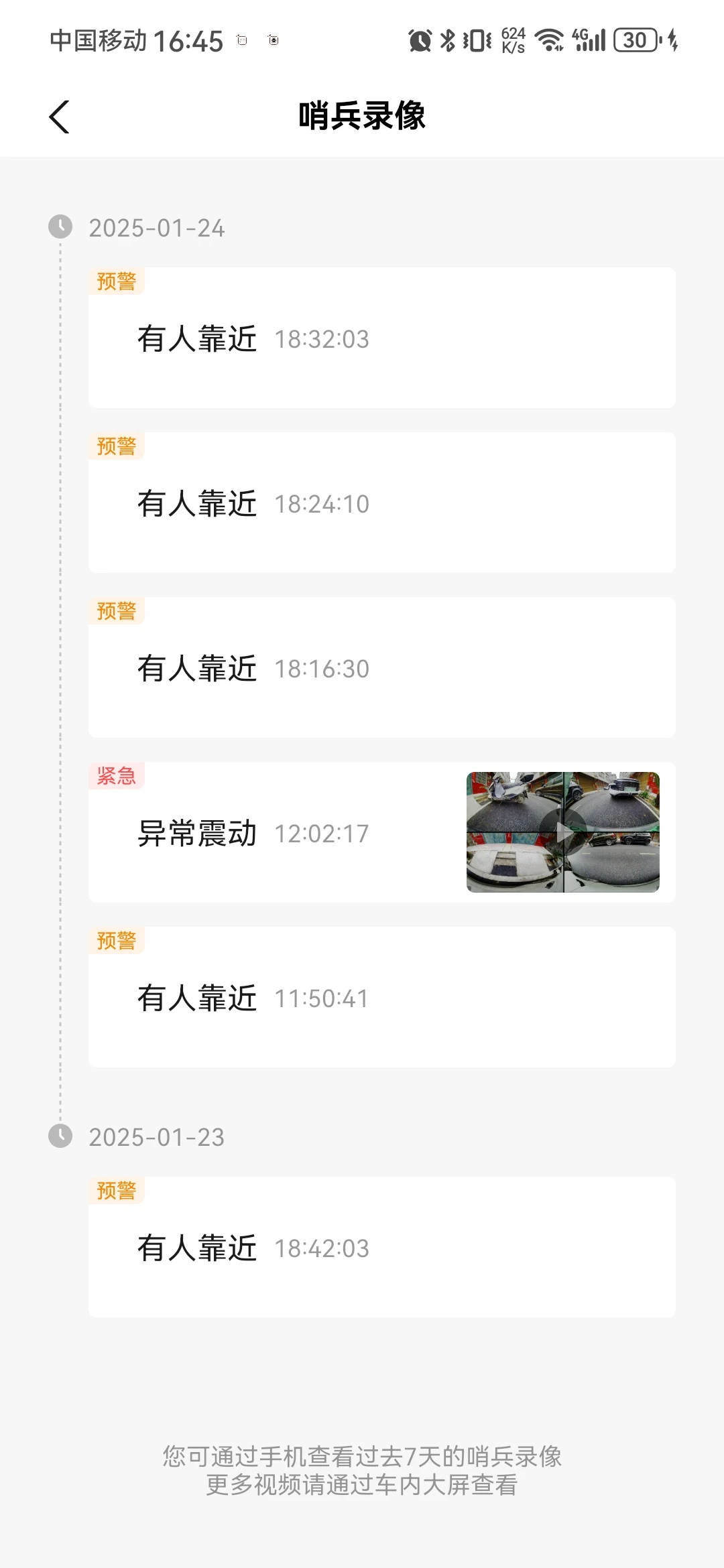Open the 有人靠近 alert at 18:42:03
The width and height of the screenshot is (724, 1568).
(381, 1248)
